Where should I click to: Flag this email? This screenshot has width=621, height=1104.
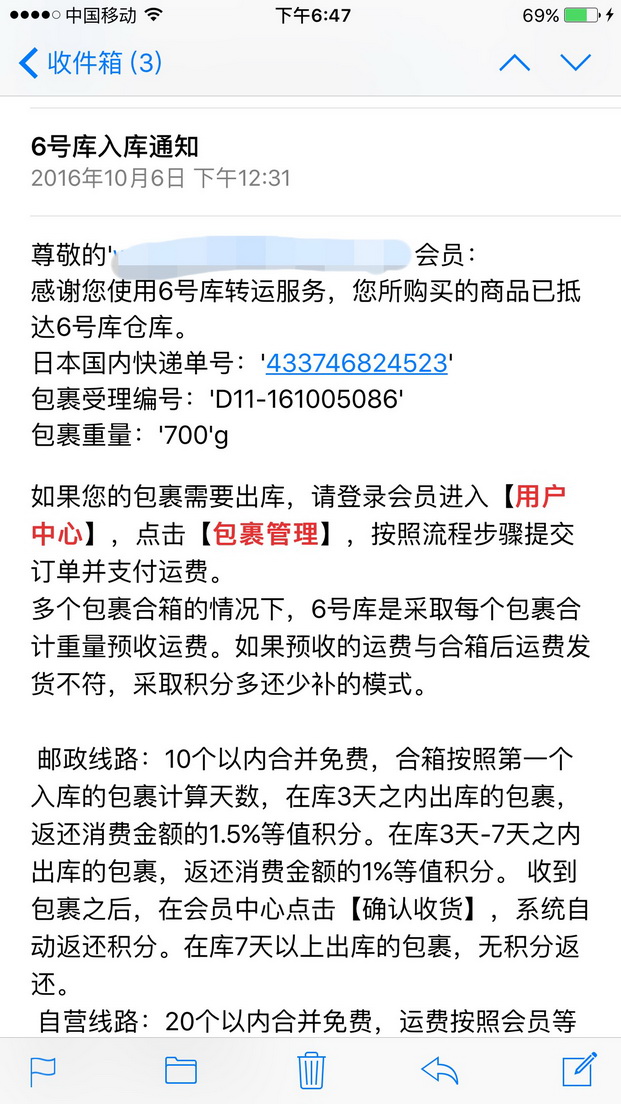click(43, 1071)
